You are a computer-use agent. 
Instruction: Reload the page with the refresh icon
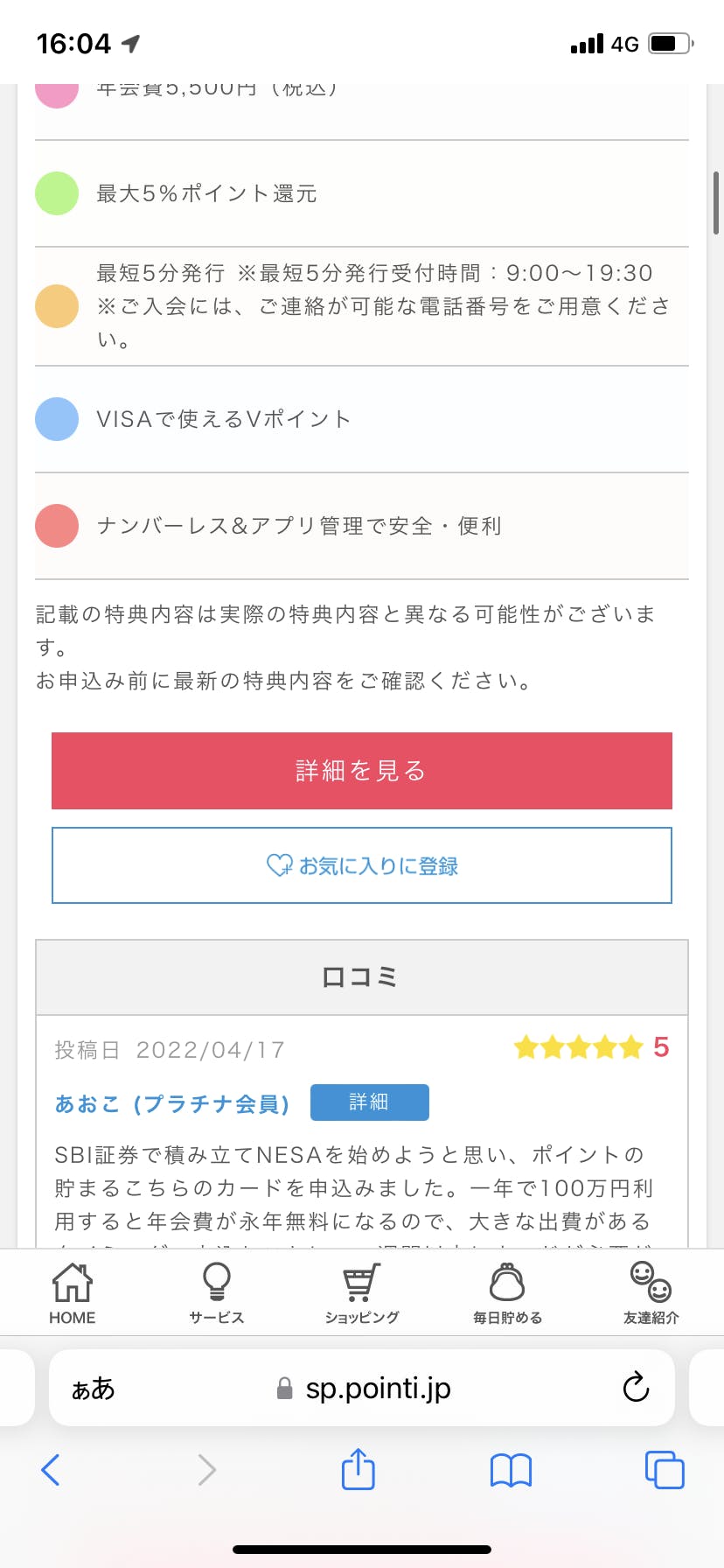click(636, 1387)
